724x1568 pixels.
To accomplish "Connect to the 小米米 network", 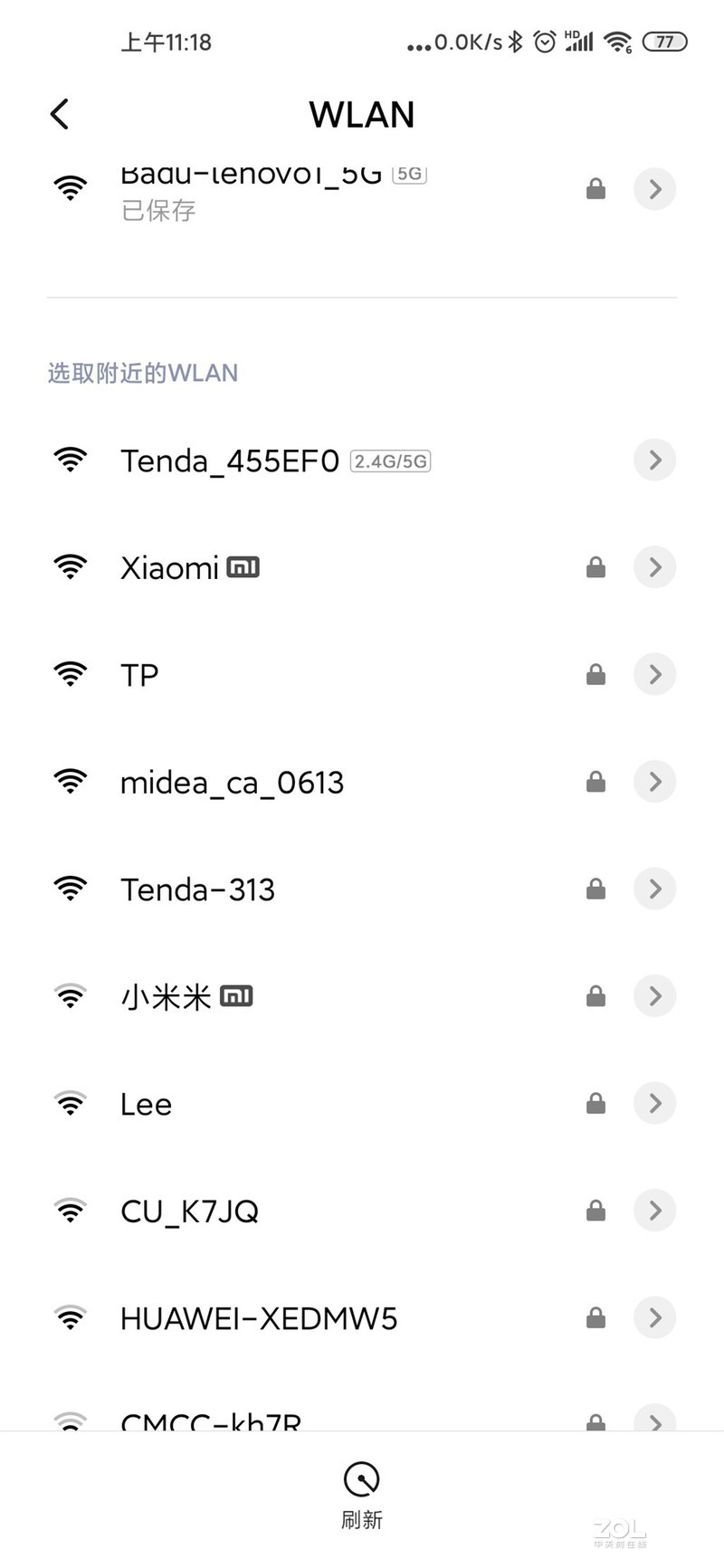I will click(167, 997).
